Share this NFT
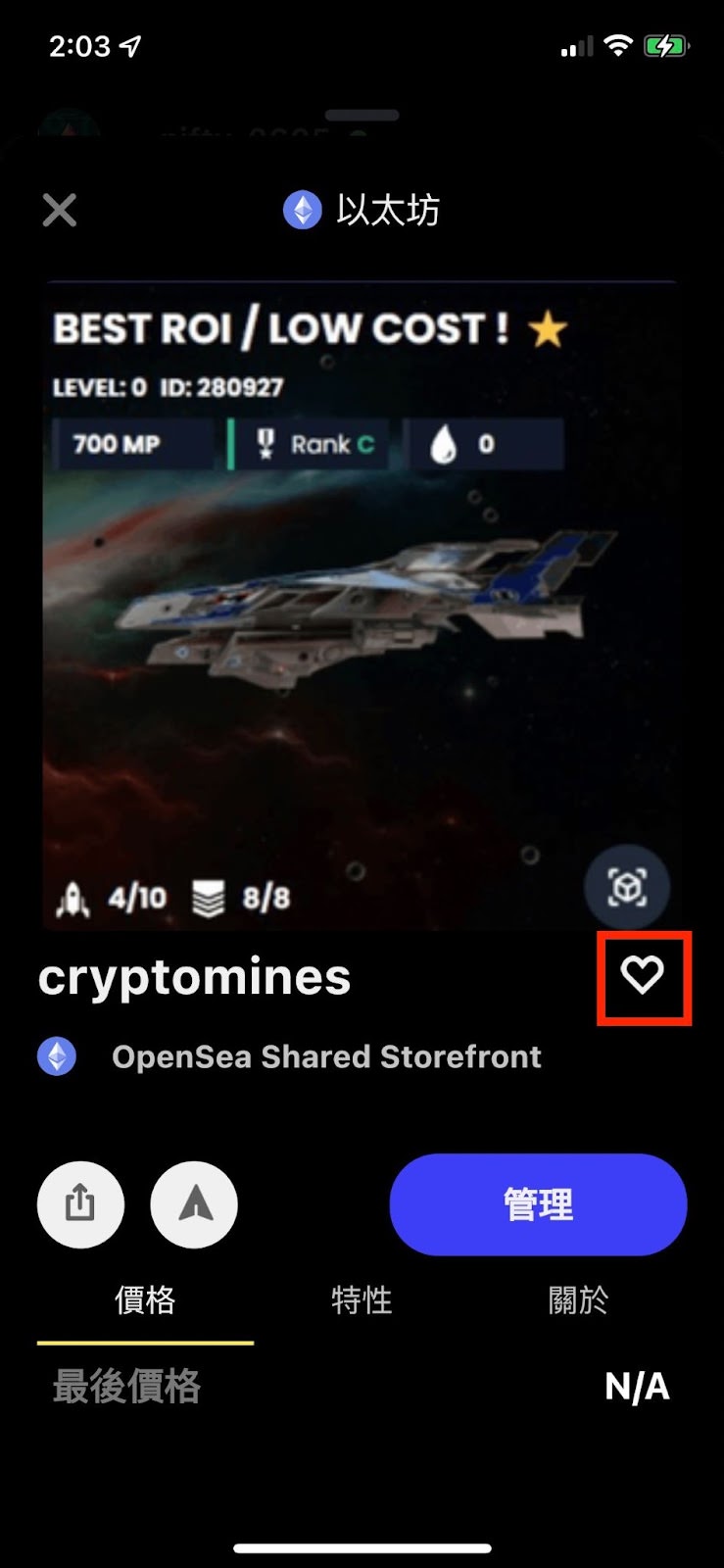The width and height of the screenshot is (724, 1568). pos(80,1204)
